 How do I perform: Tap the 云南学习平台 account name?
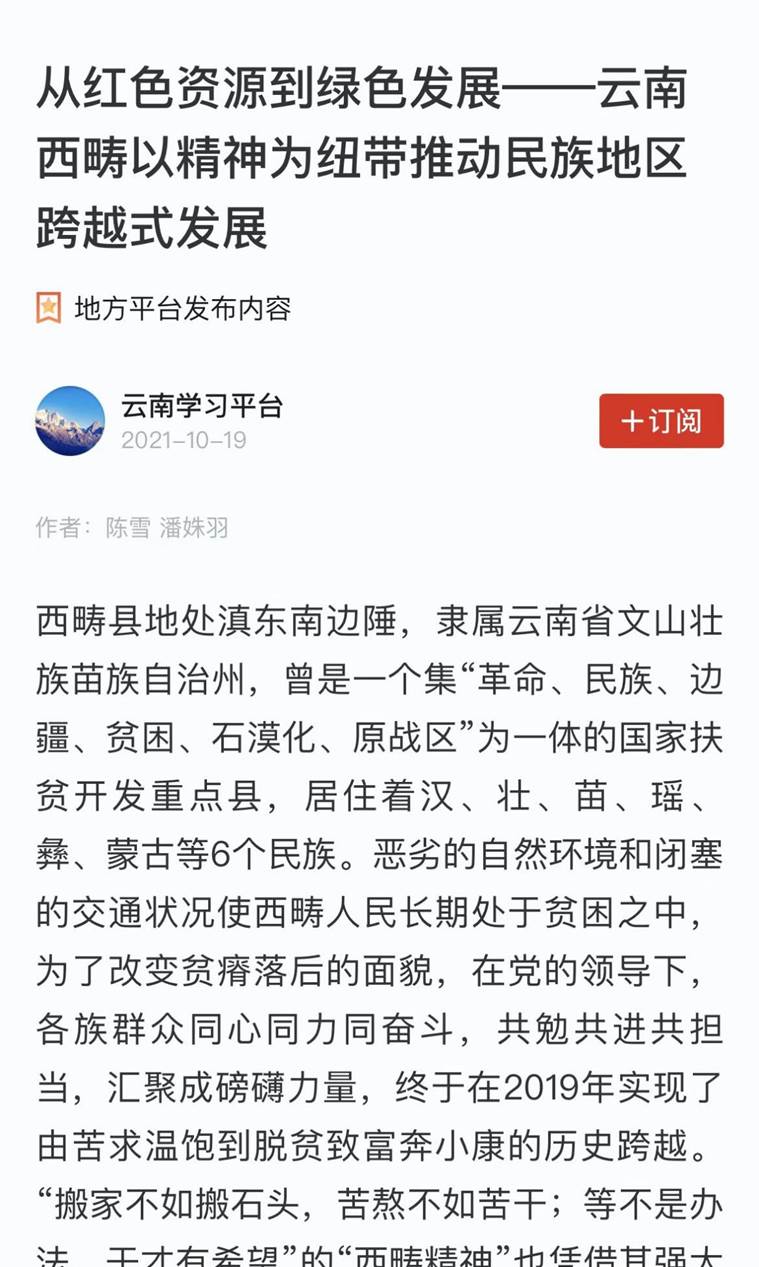click(202, 405)
